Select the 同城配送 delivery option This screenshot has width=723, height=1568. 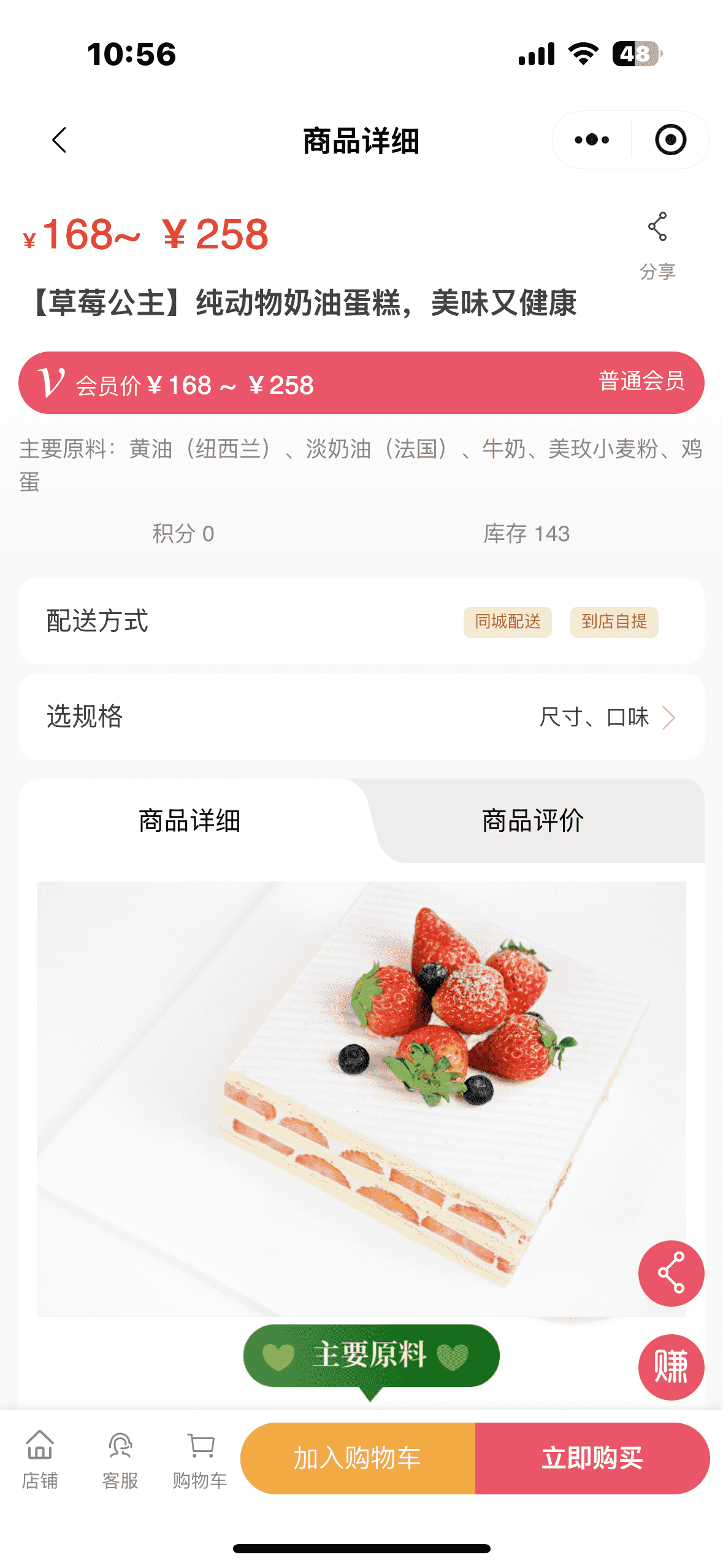[x=507, y=622]
